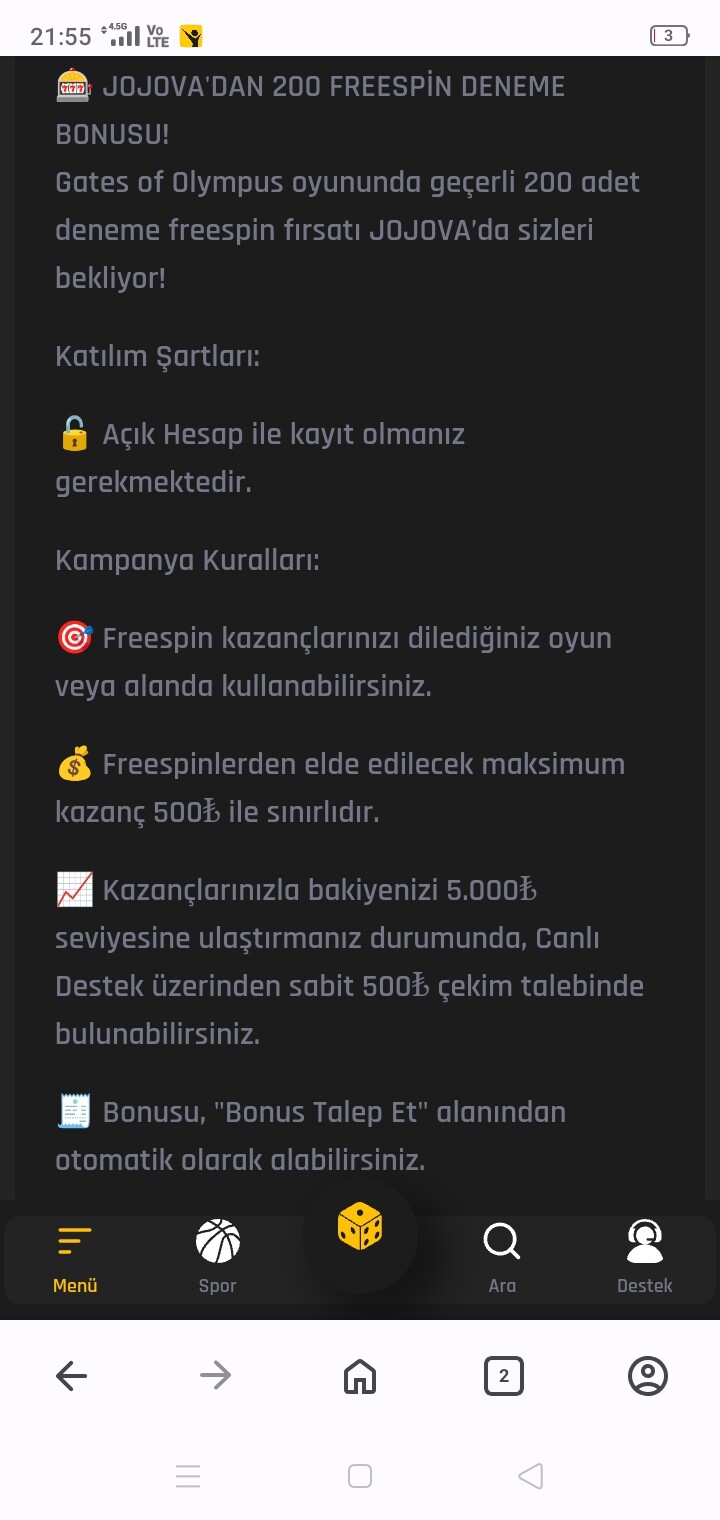Go forward in the browser
Image resolution: width=720 pixels, height=1520 pixels.
click(215, 1376)
